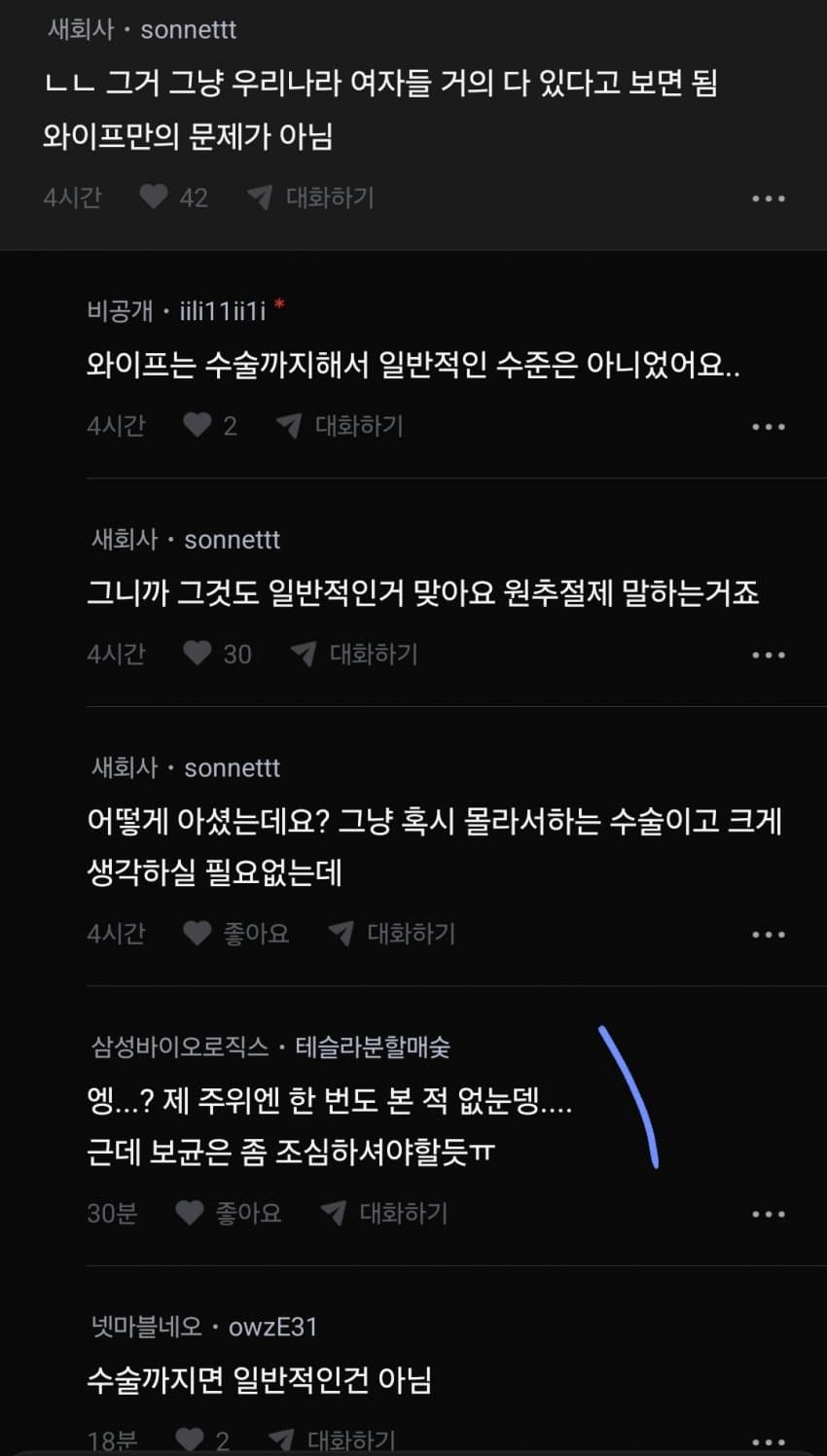The height and width of the screenshot is (1456, 827).
Task: Open overflow menu on the 42-like comment
Action: [768, 198]
